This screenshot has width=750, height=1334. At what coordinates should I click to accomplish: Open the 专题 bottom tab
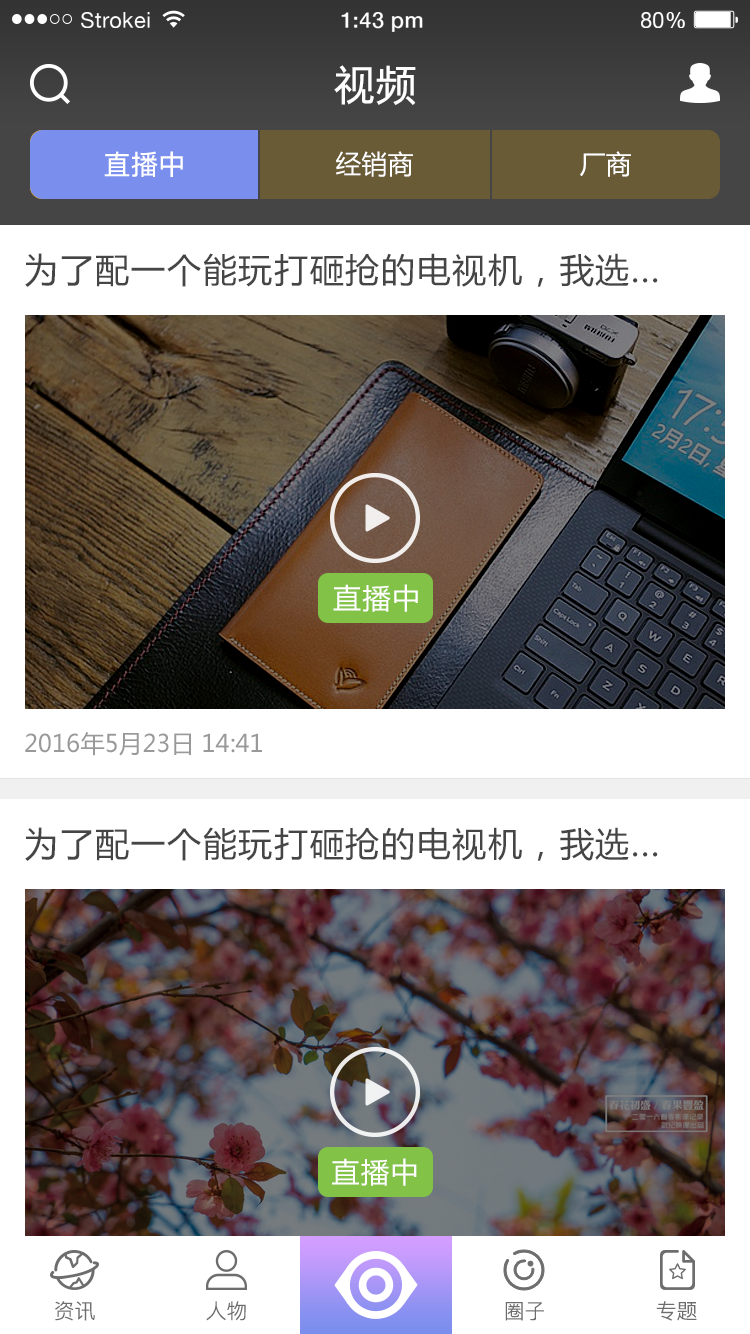coord(677,1285)
